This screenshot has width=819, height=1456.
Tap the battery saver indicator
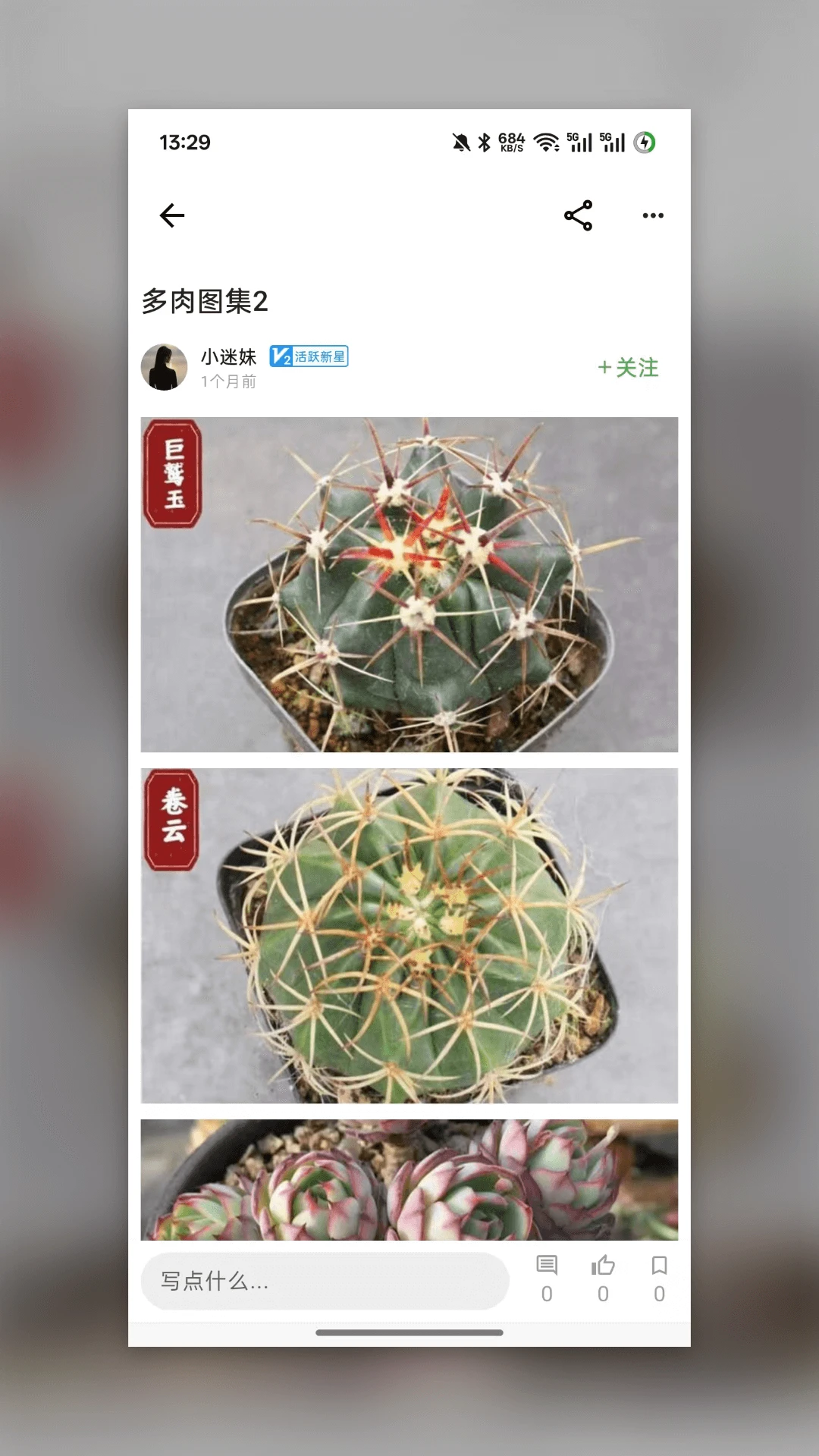[x=645, y=141]
